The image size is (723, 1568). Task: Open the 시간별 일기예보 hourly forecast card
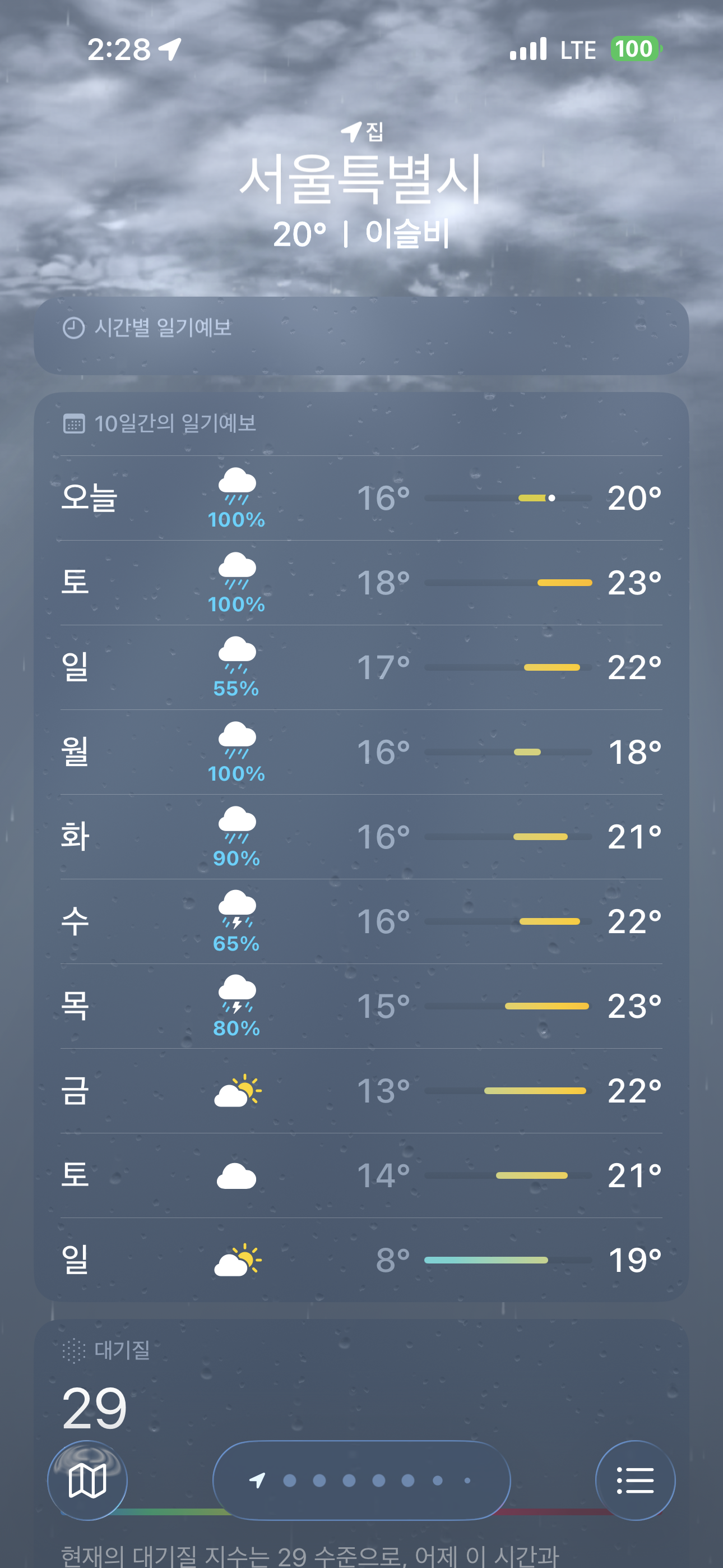point(361,335)
